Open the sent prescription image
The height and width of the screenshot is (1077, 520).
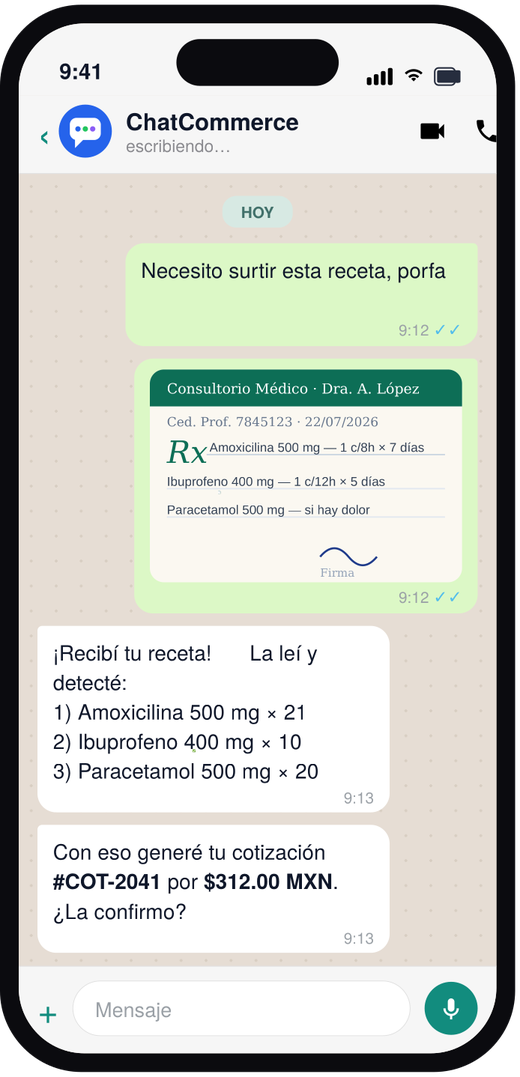tap(306, 475)
